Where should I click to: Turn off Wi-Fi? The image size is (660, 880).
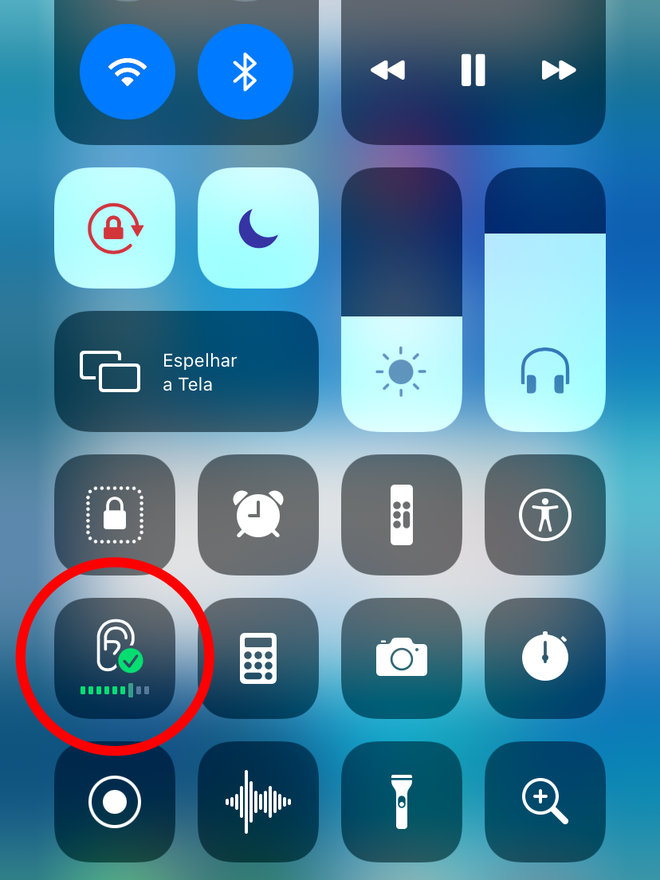(x=127, y=71)
